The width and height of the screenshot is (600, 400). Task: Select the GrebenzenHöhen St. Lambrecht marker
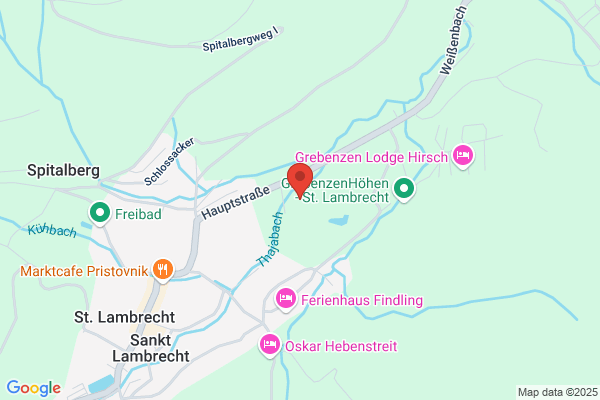tap(404, 189)
